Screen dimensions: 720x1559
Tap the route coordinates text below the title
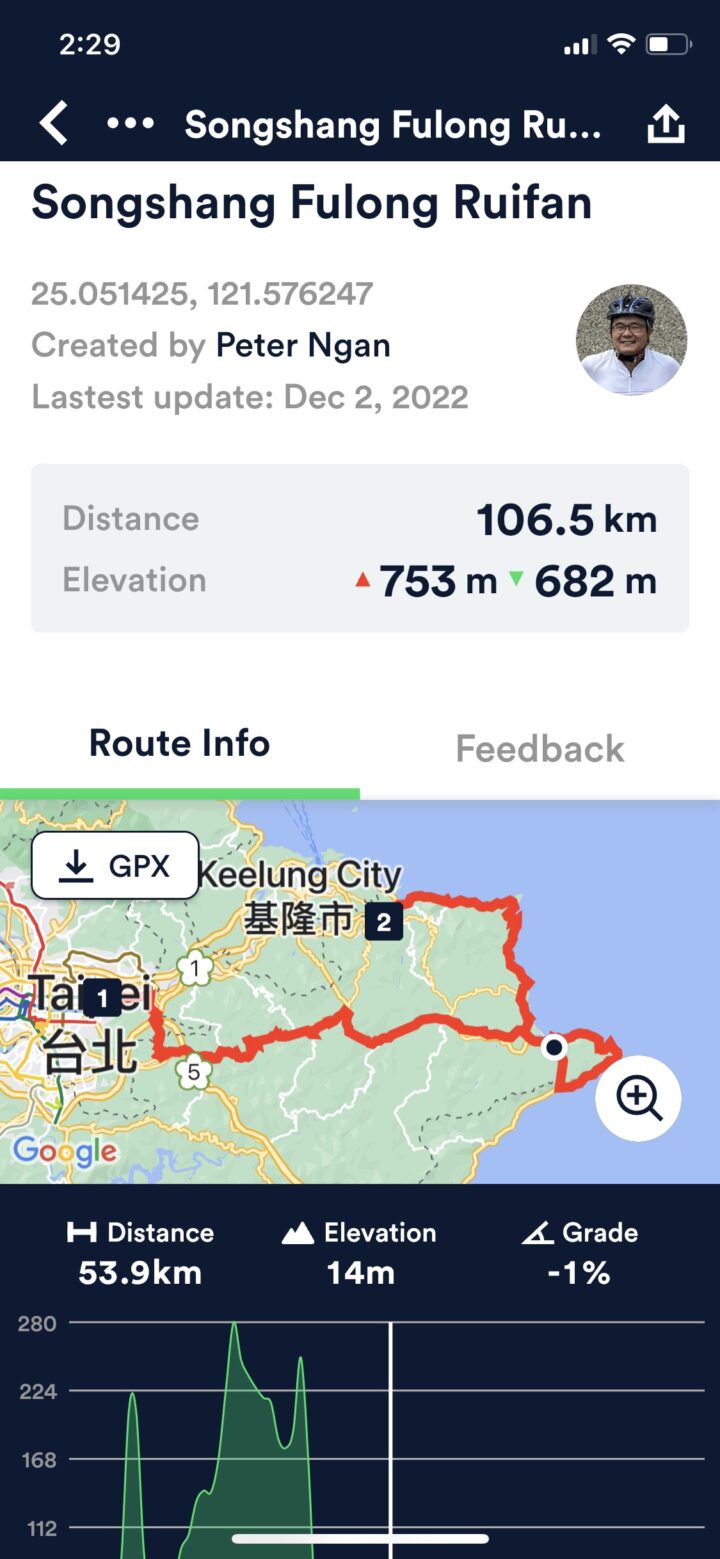click(200, 293)
